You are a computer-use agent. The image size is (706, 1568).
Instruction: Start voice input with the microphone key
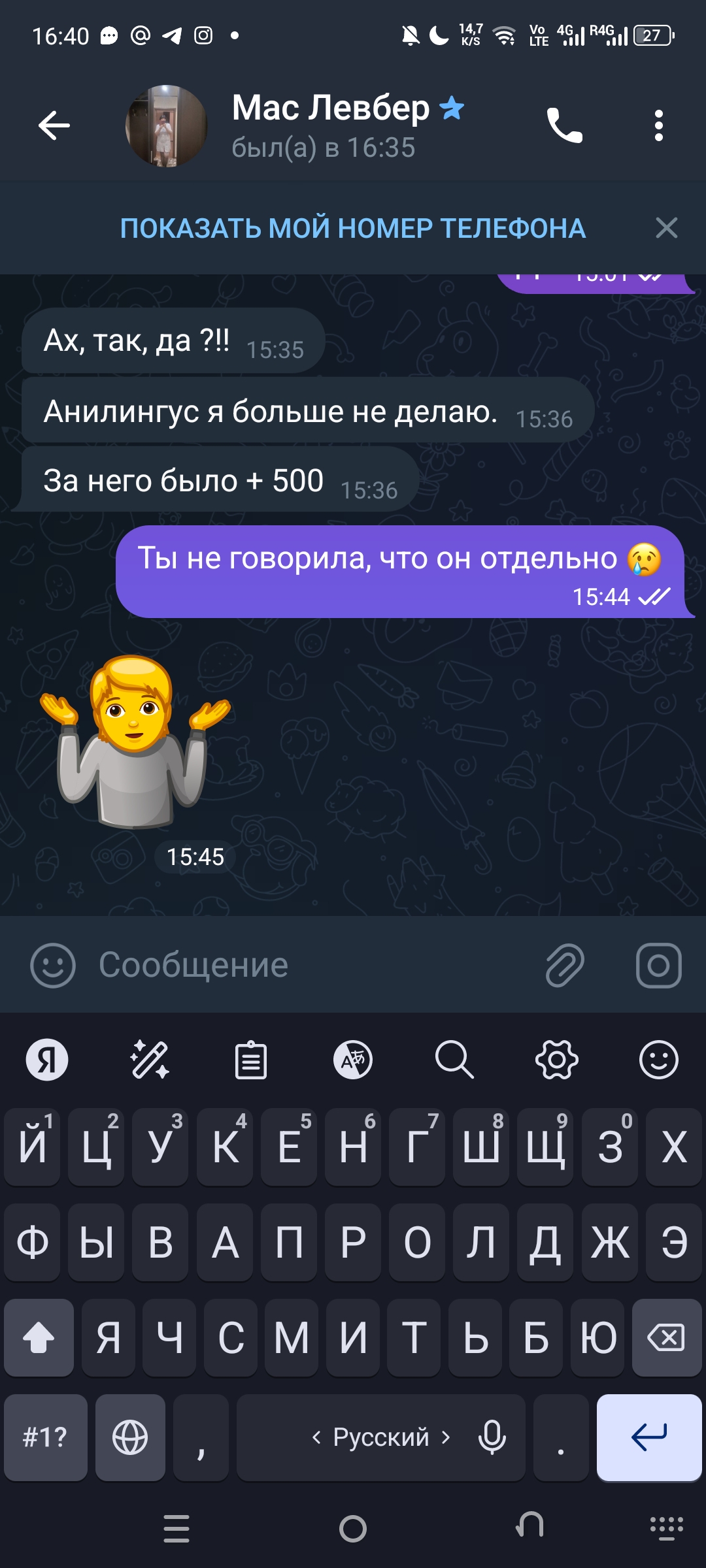coord(492,1437)
